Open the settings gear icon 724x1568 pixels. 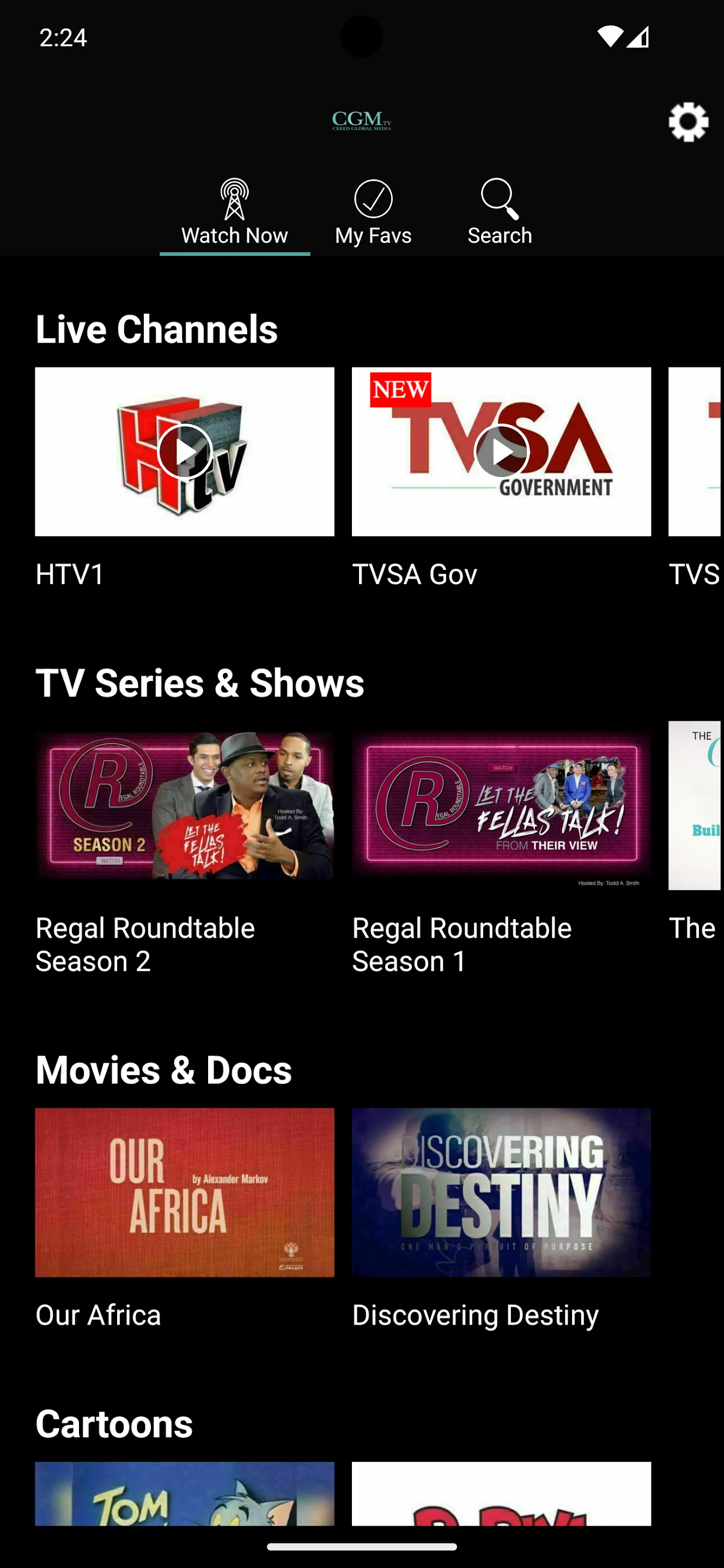tap(688, 122)
